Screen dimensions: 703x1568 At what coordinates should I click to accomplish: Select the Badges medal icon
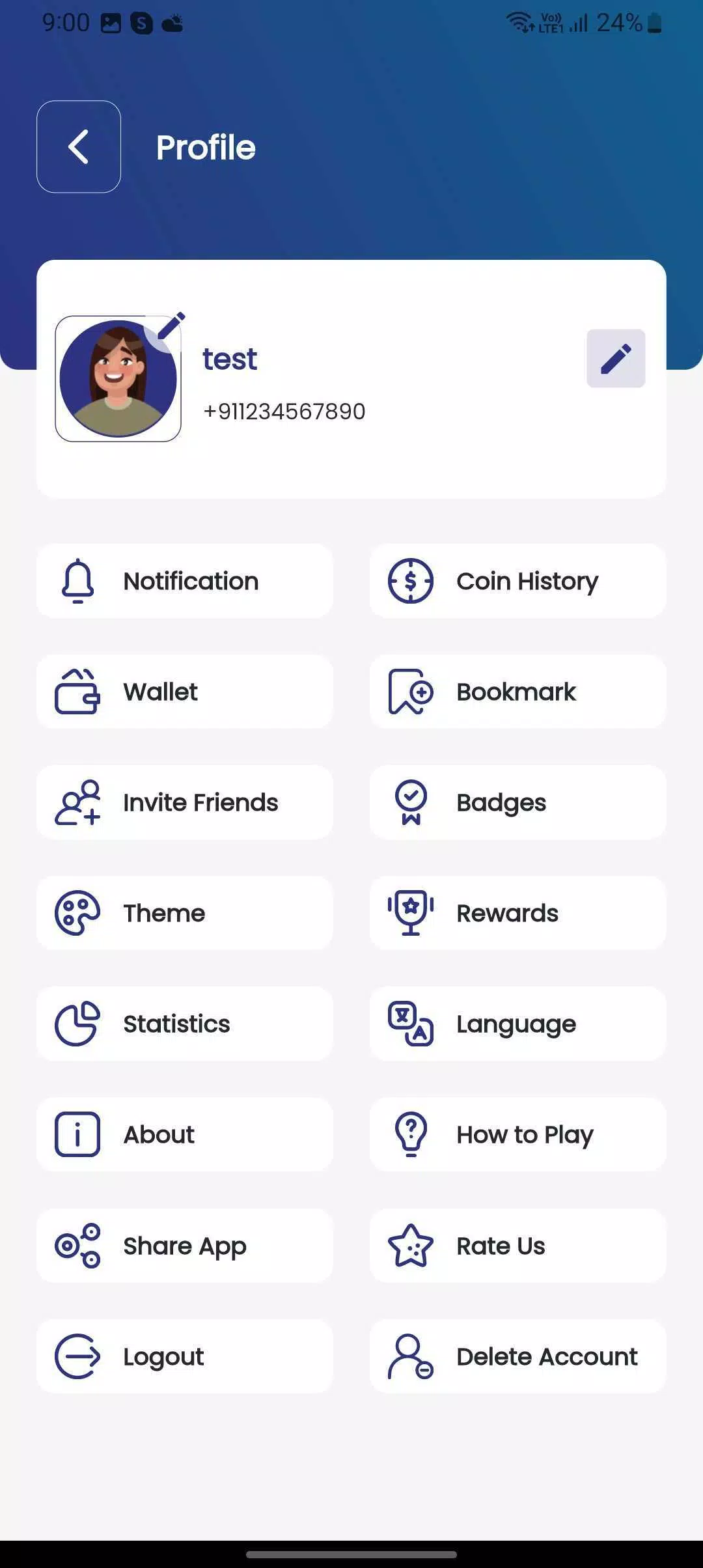[x=409, y=802]
